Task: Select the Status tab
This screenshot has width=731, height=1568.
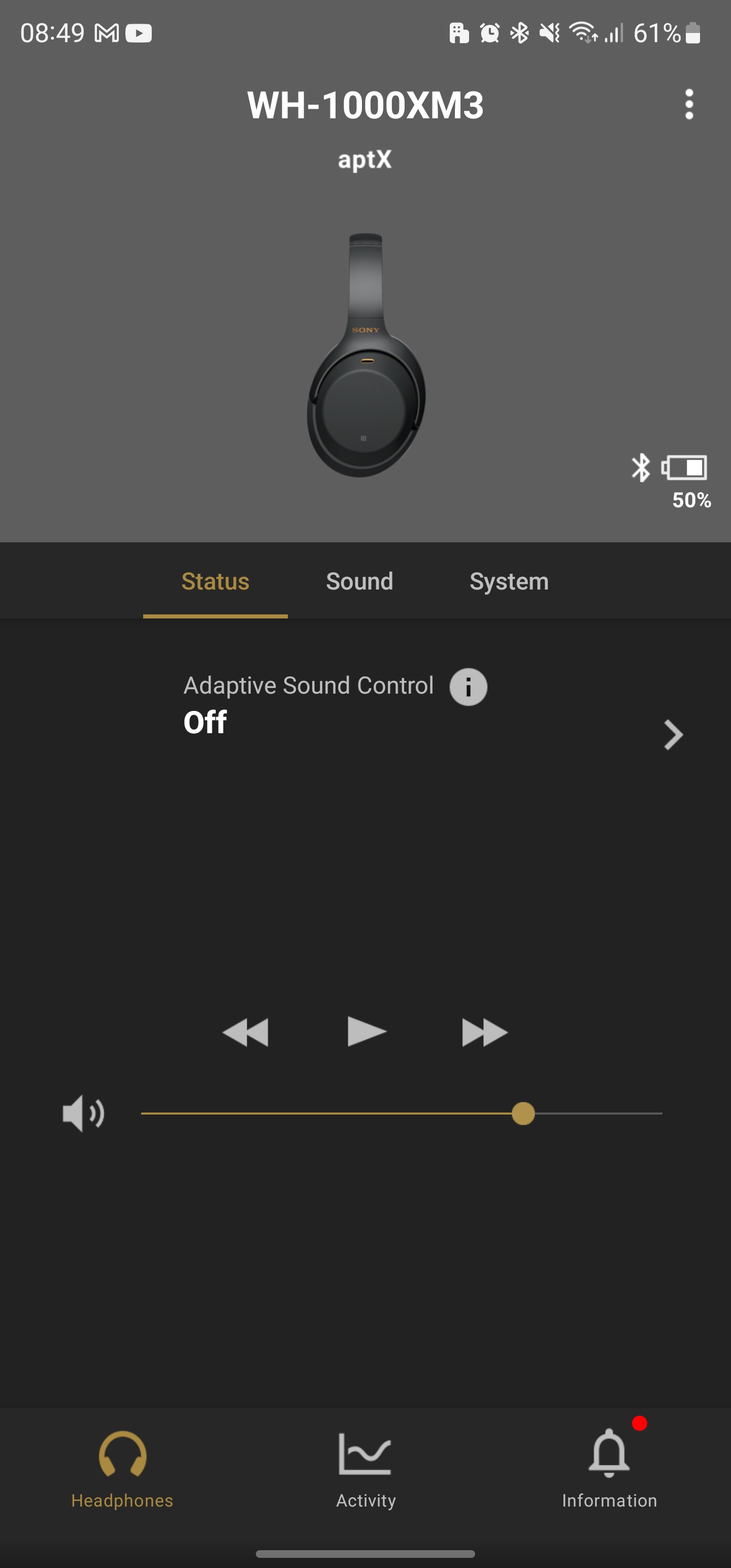Action: pos(215,581)
